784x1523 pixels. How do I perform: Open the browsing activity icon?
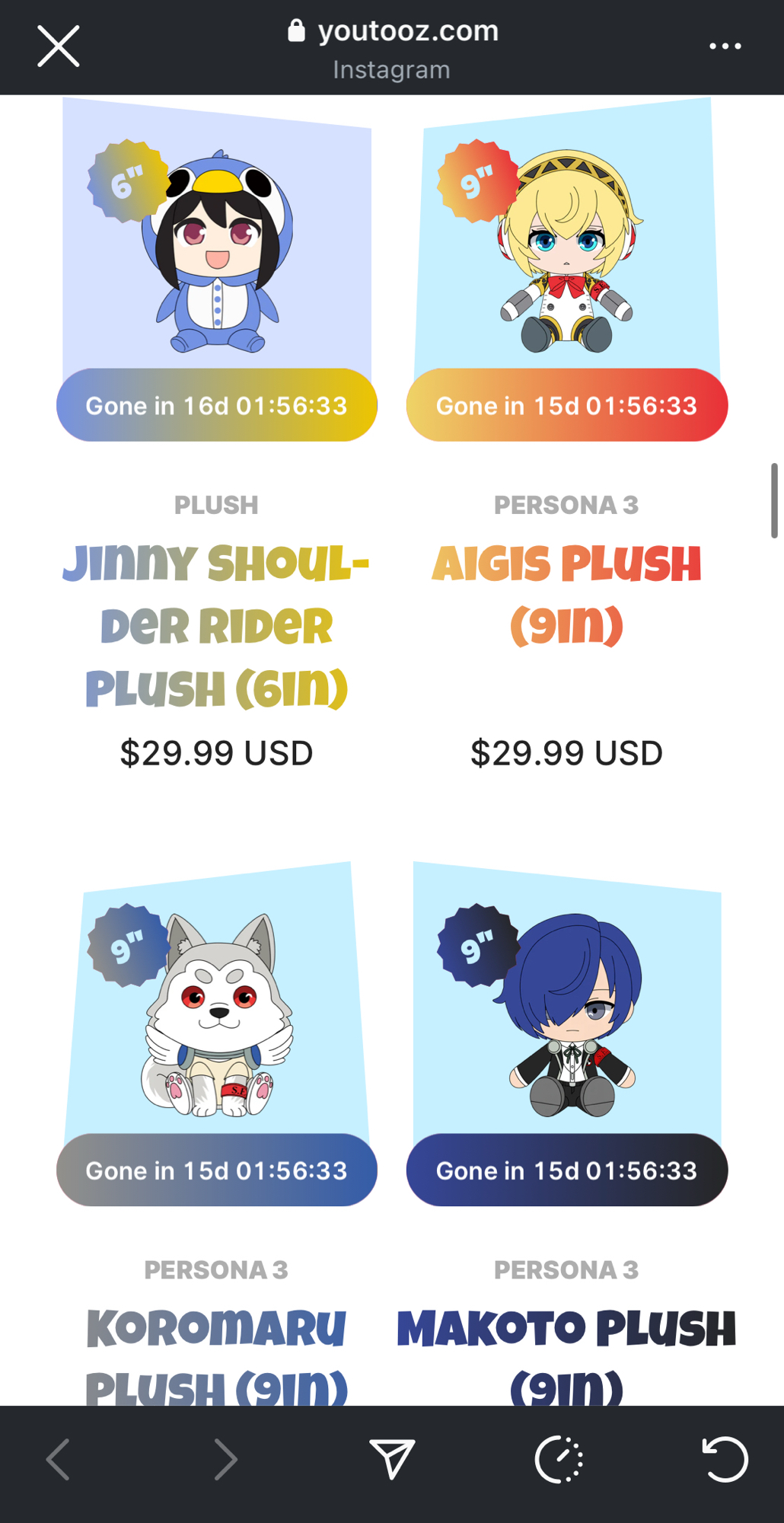click(559, 1459)
